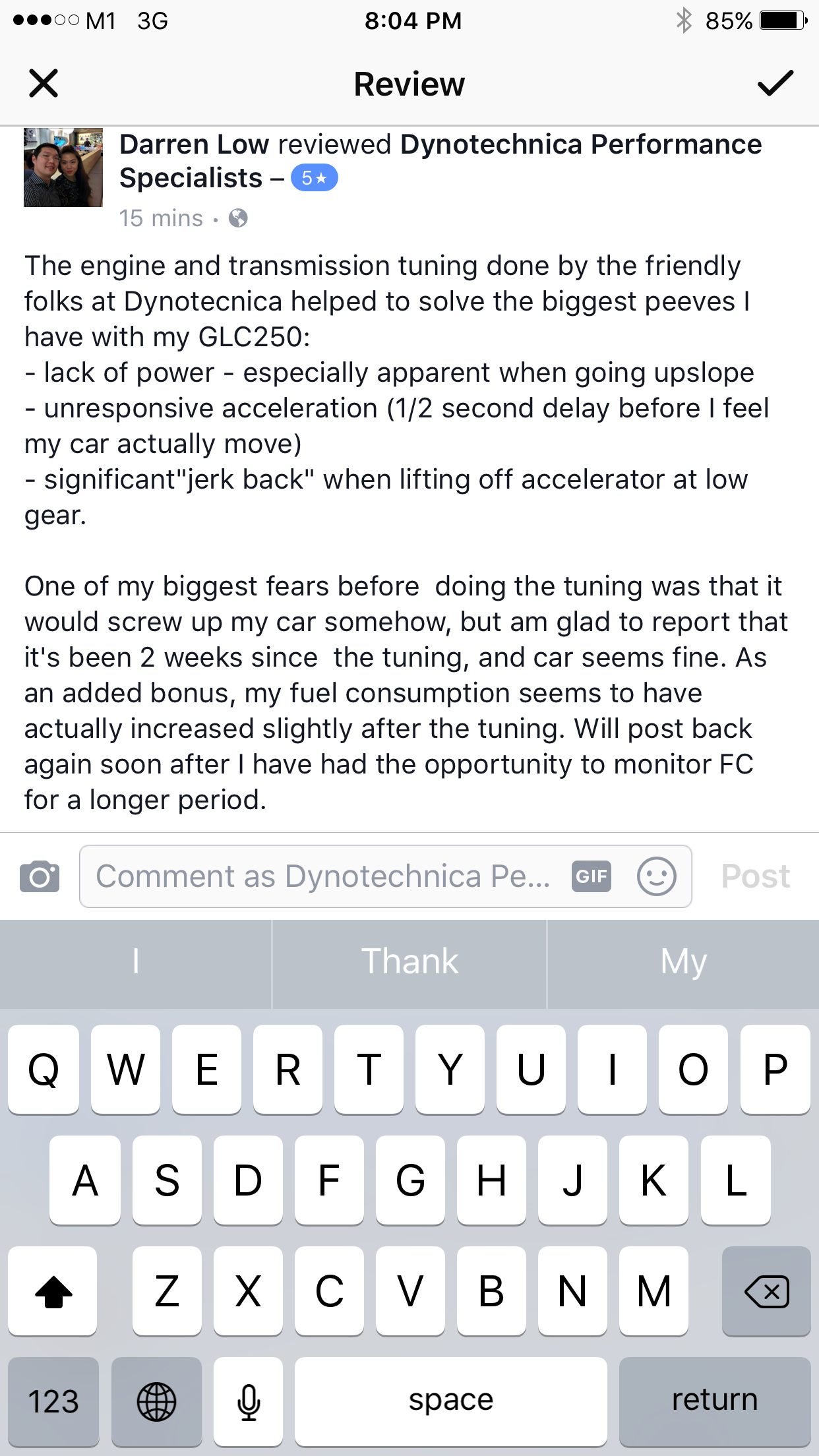This screenshot has width=819, height=1456.
Task: Open the emoji smiley picker
Action: coord(656,876)
